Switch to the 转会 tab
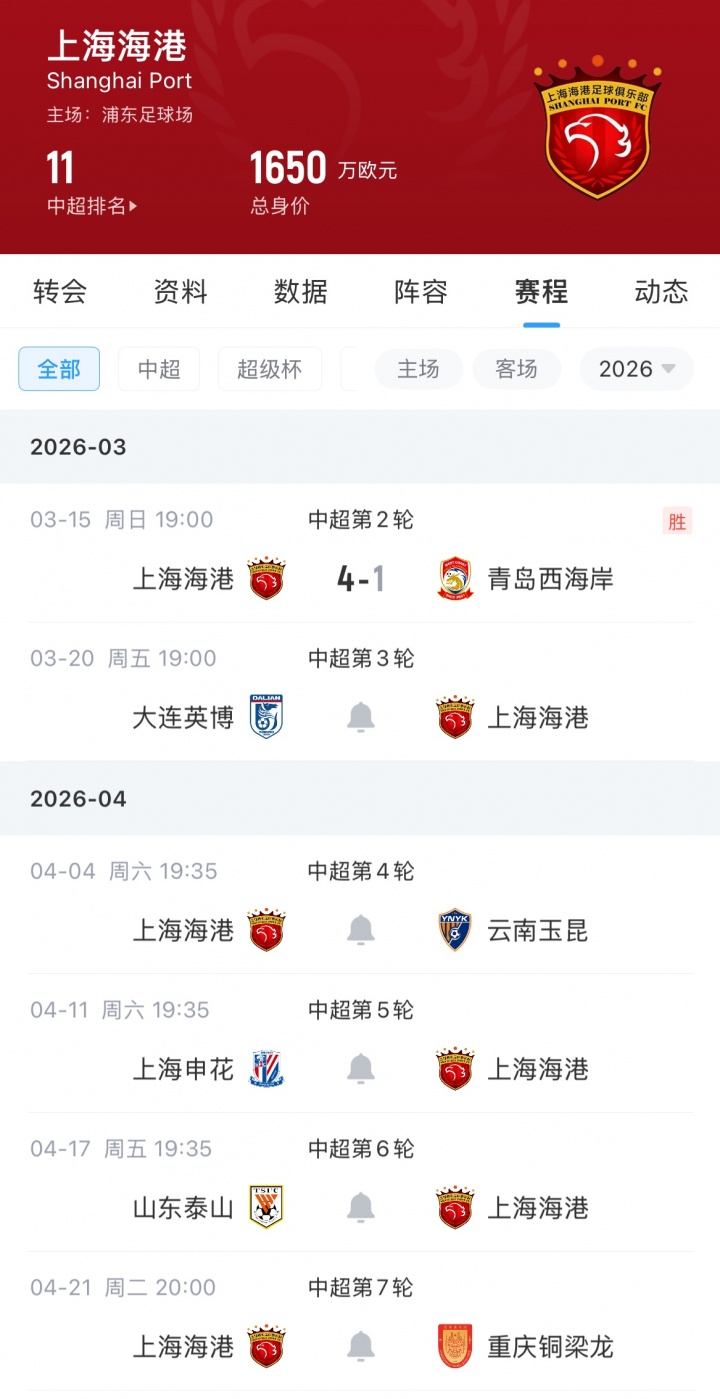The height and width of the screenshot is (1399, 720). coord(60,292)
